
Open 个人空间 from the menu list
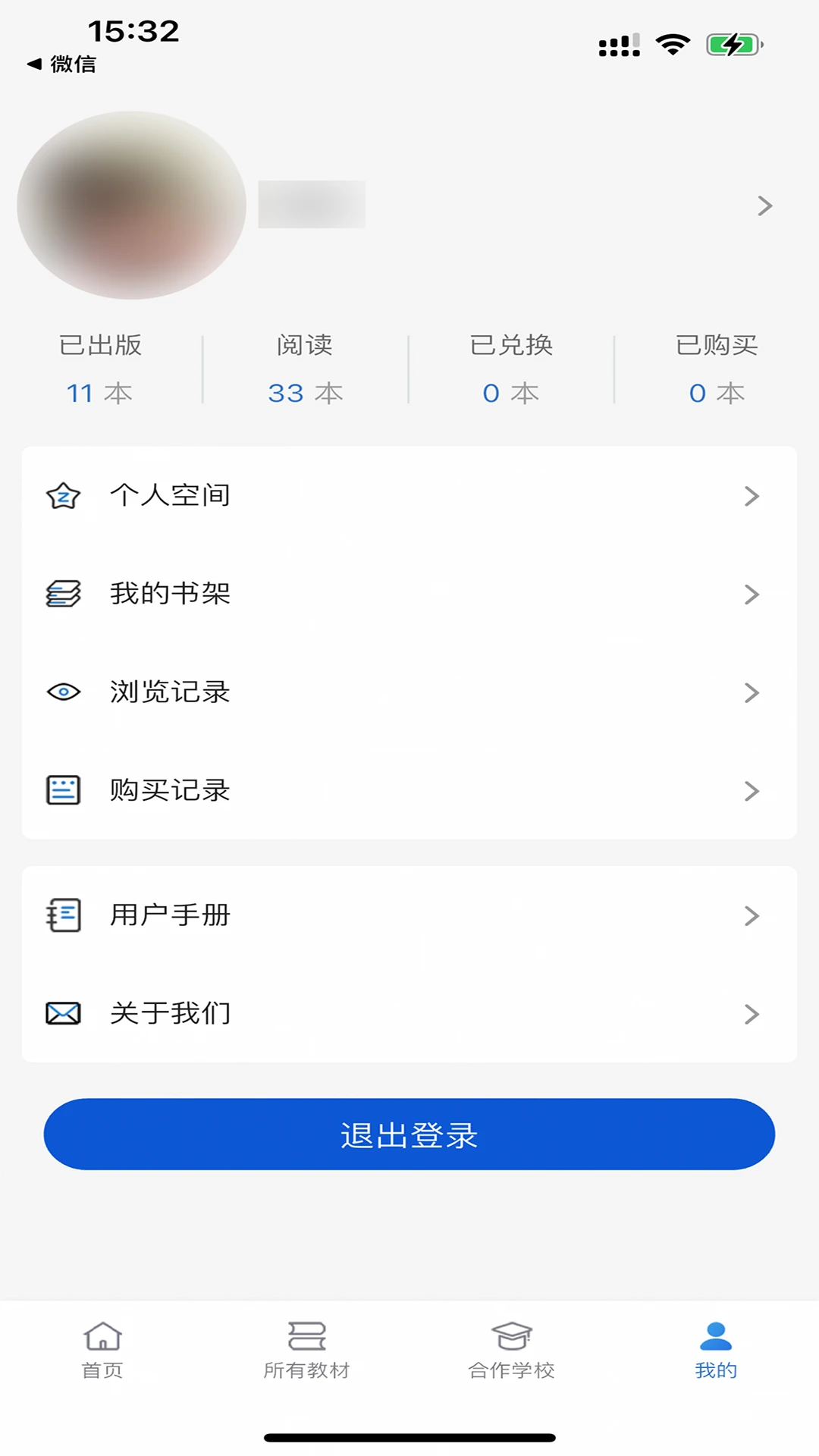[171, 496]
